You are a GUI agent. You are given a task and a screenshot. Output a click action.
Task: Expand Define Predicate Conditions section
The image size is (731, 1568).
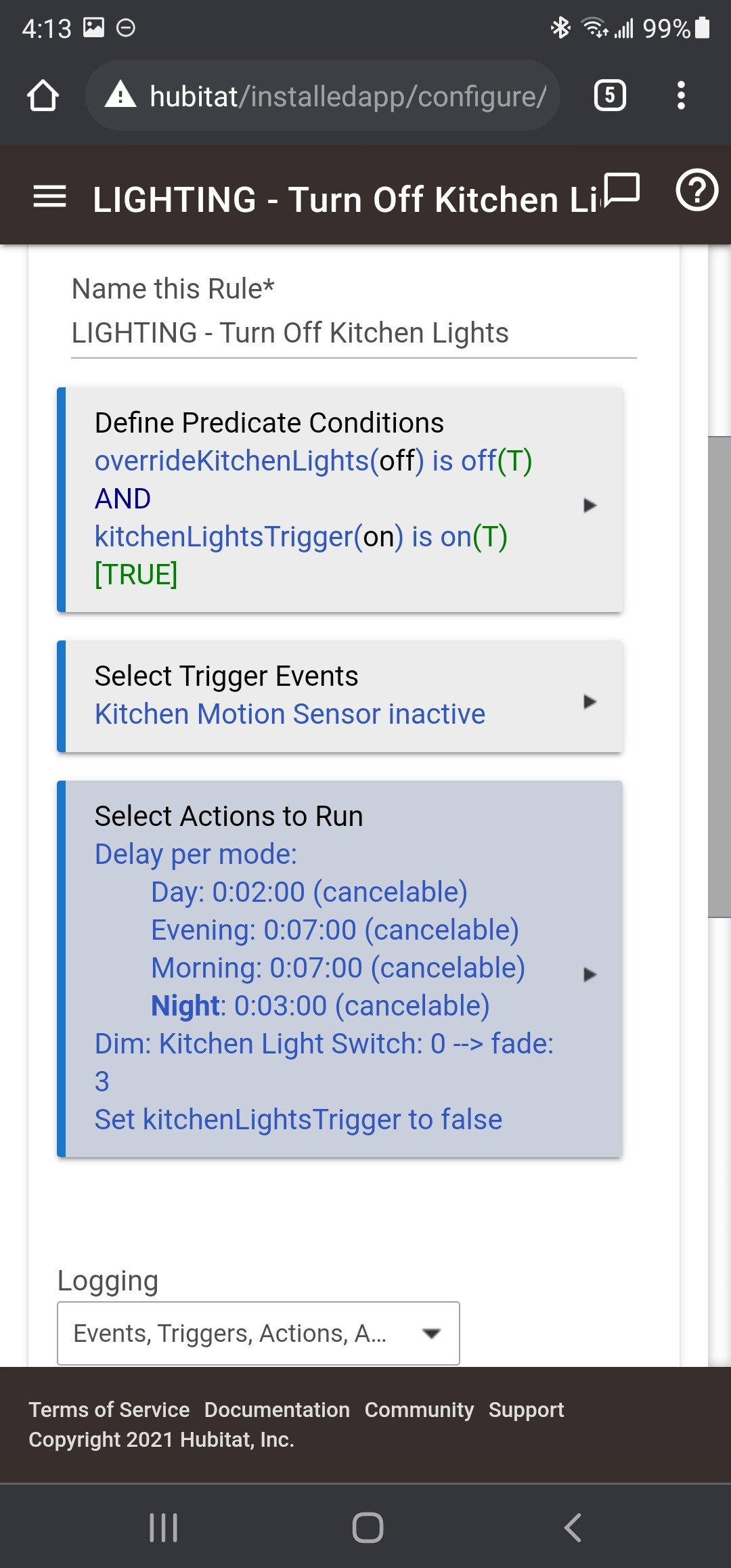point(340,500)
